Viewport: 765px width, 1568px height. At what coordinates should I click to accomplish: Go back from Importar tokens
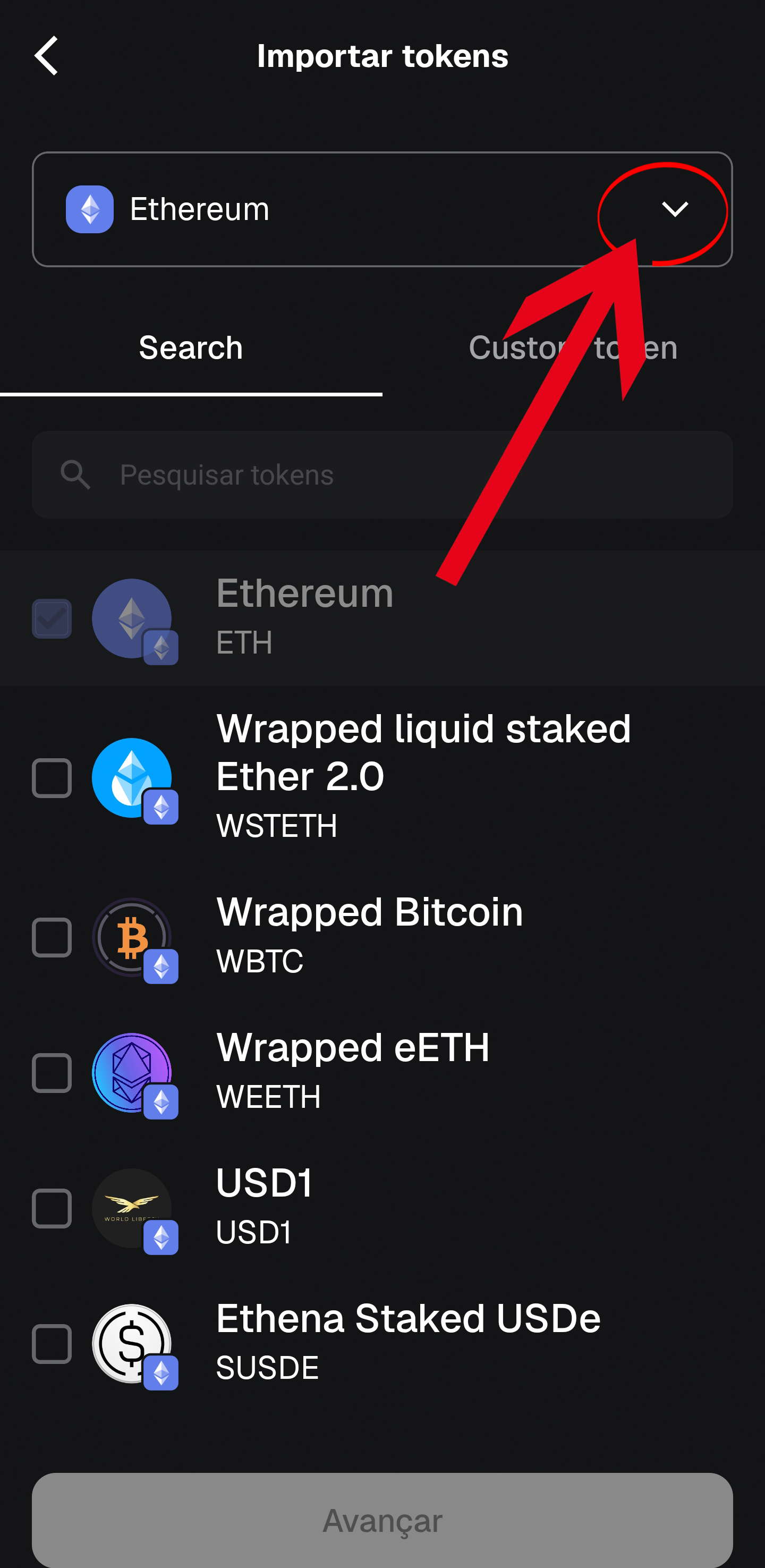coord(46,56)
